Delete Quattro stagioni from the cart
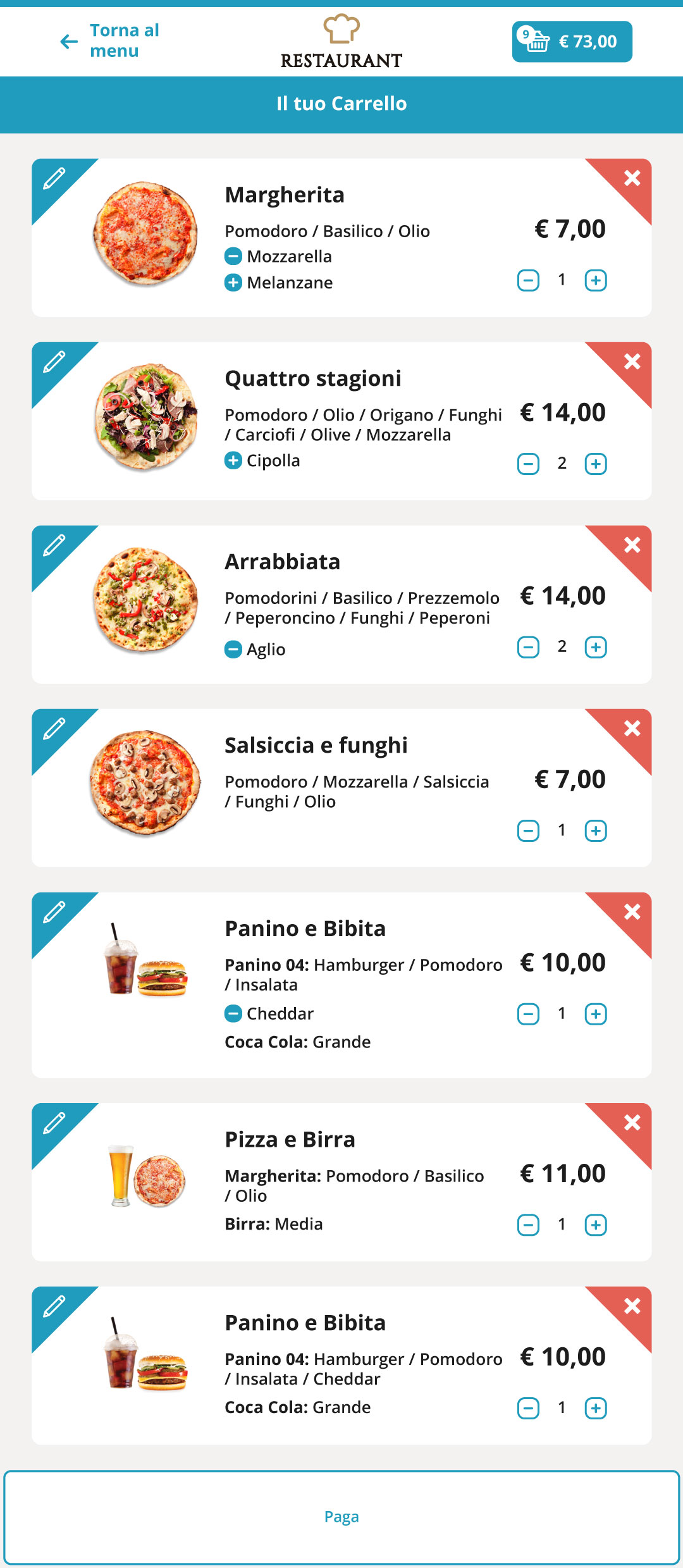683x1568 pixels. coord(631,362)
